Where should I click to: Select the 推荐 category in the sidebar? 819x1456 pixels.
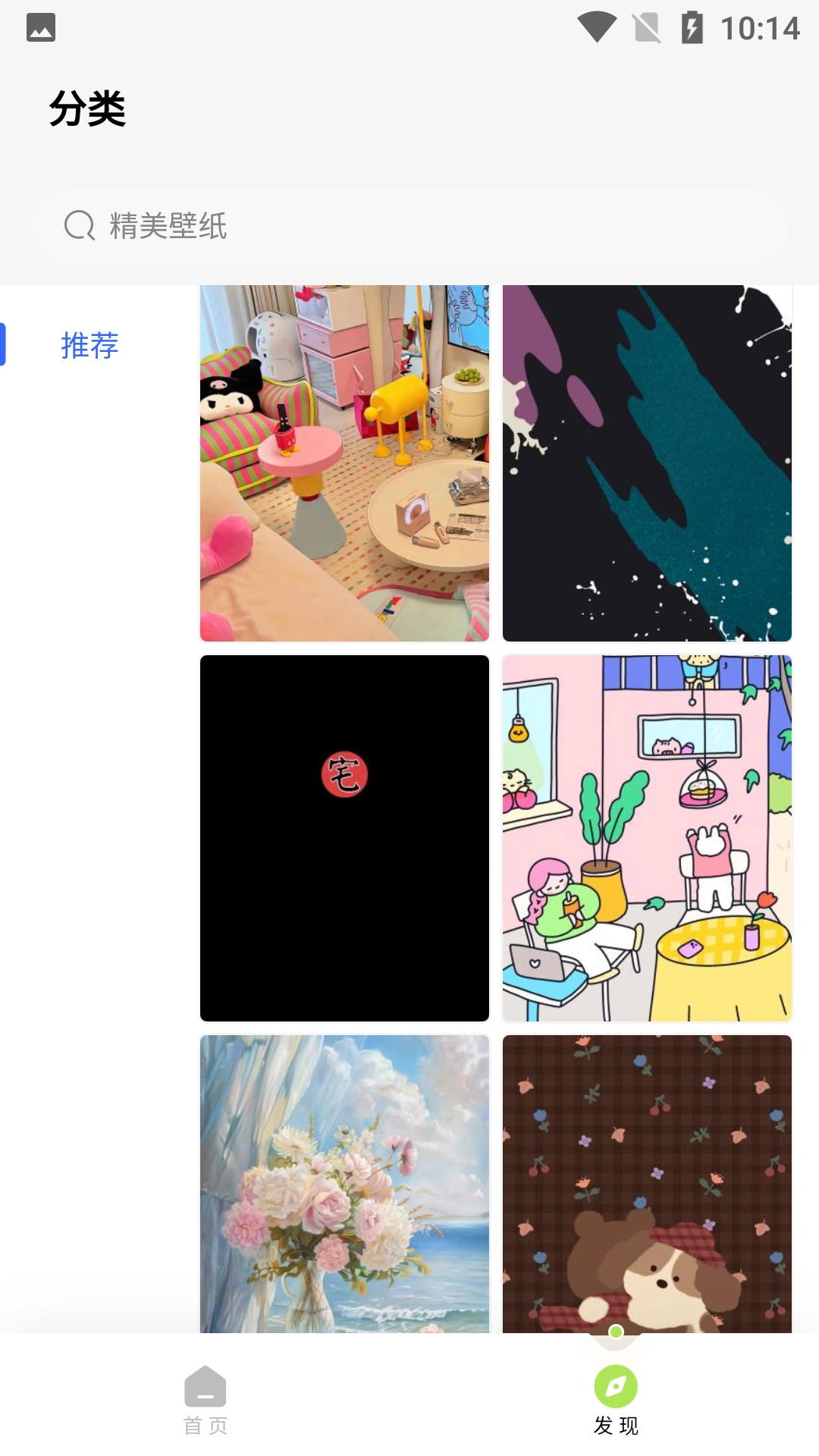(x=89, y=345)
